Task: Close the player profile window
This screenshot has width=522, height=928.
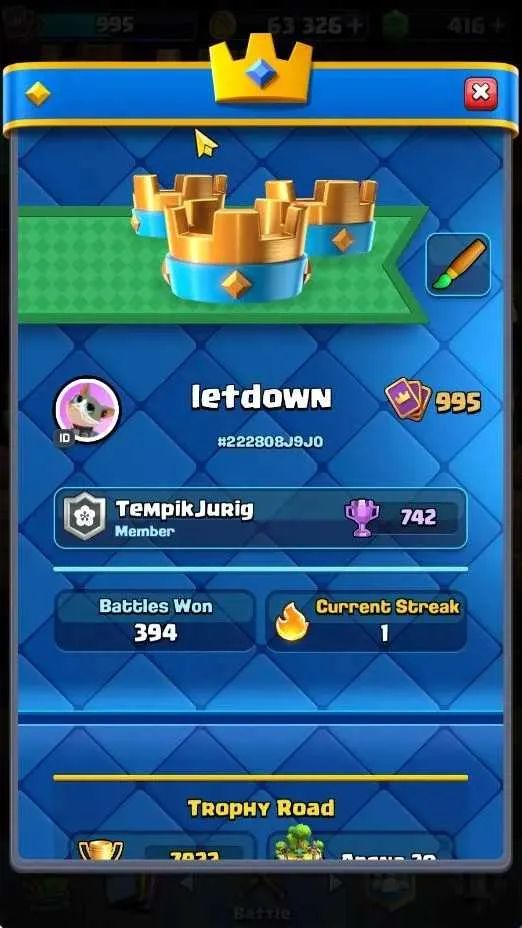Action: pyautogui.click(x=481, y=93)
